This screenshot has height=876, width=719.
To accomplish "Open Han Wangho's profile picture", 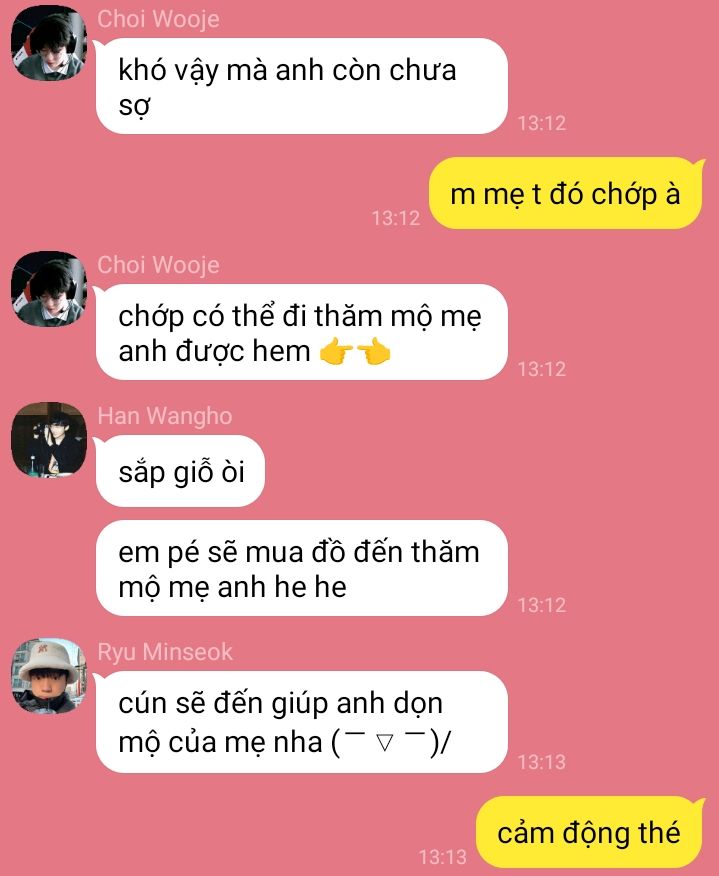I will 48,440.
